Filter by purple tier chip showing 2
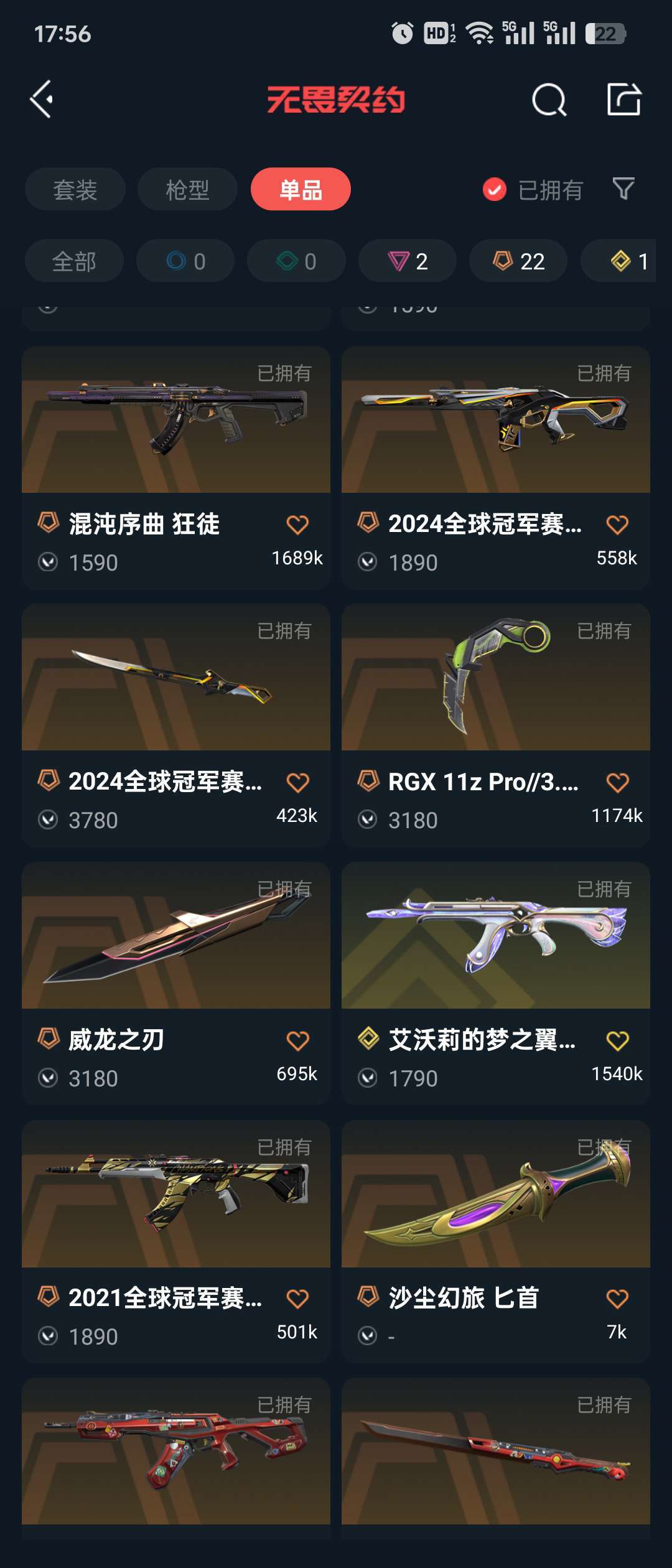672x1568 pixels. click(x=408, y=261)
